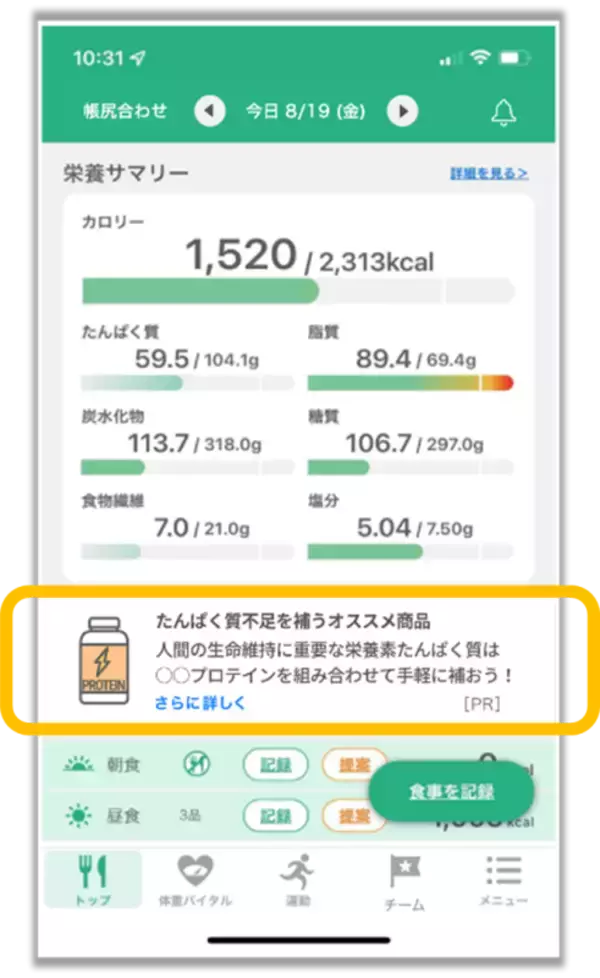Screen dimensions: 600x978
Task: Open the notifications bell
Action: click(504, 113)
